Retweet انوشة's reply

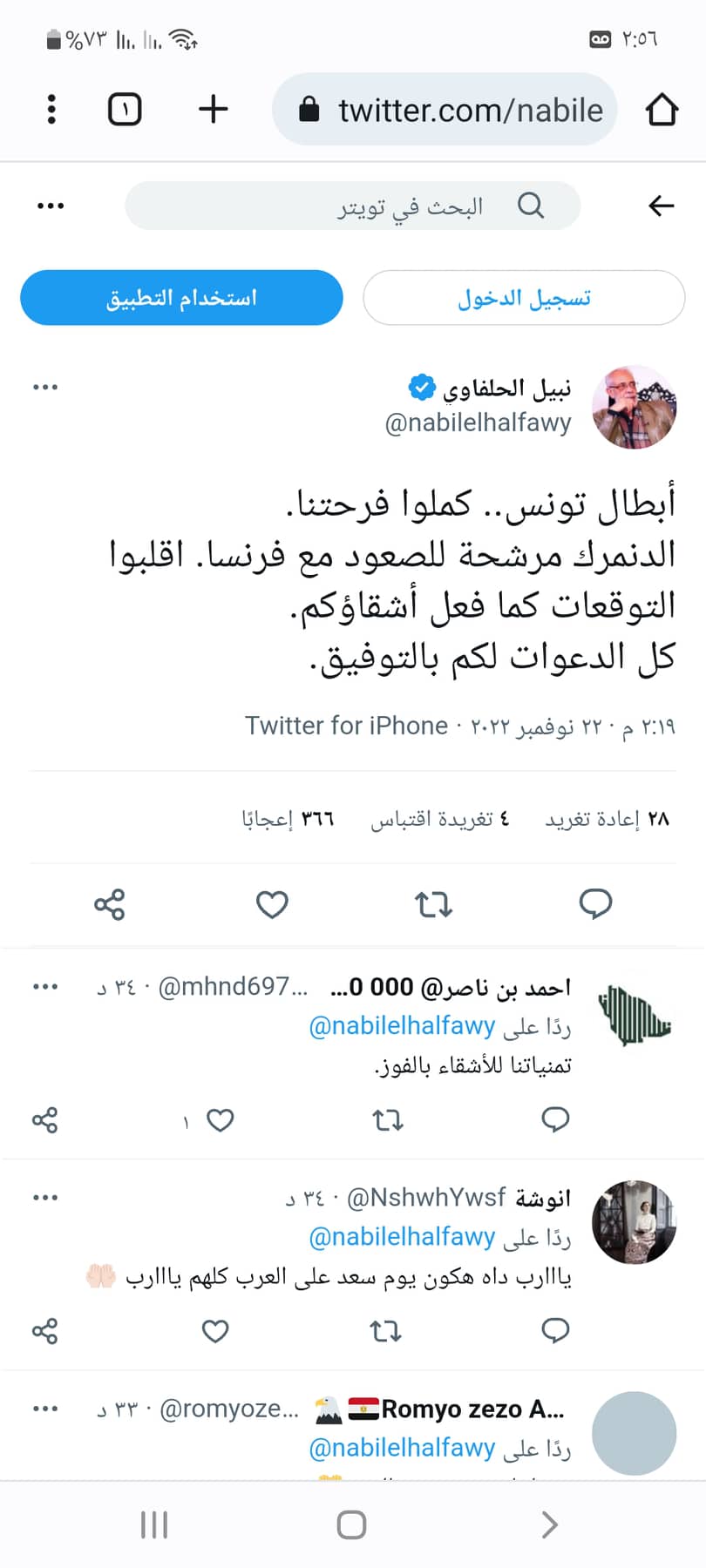(385, 1330)
